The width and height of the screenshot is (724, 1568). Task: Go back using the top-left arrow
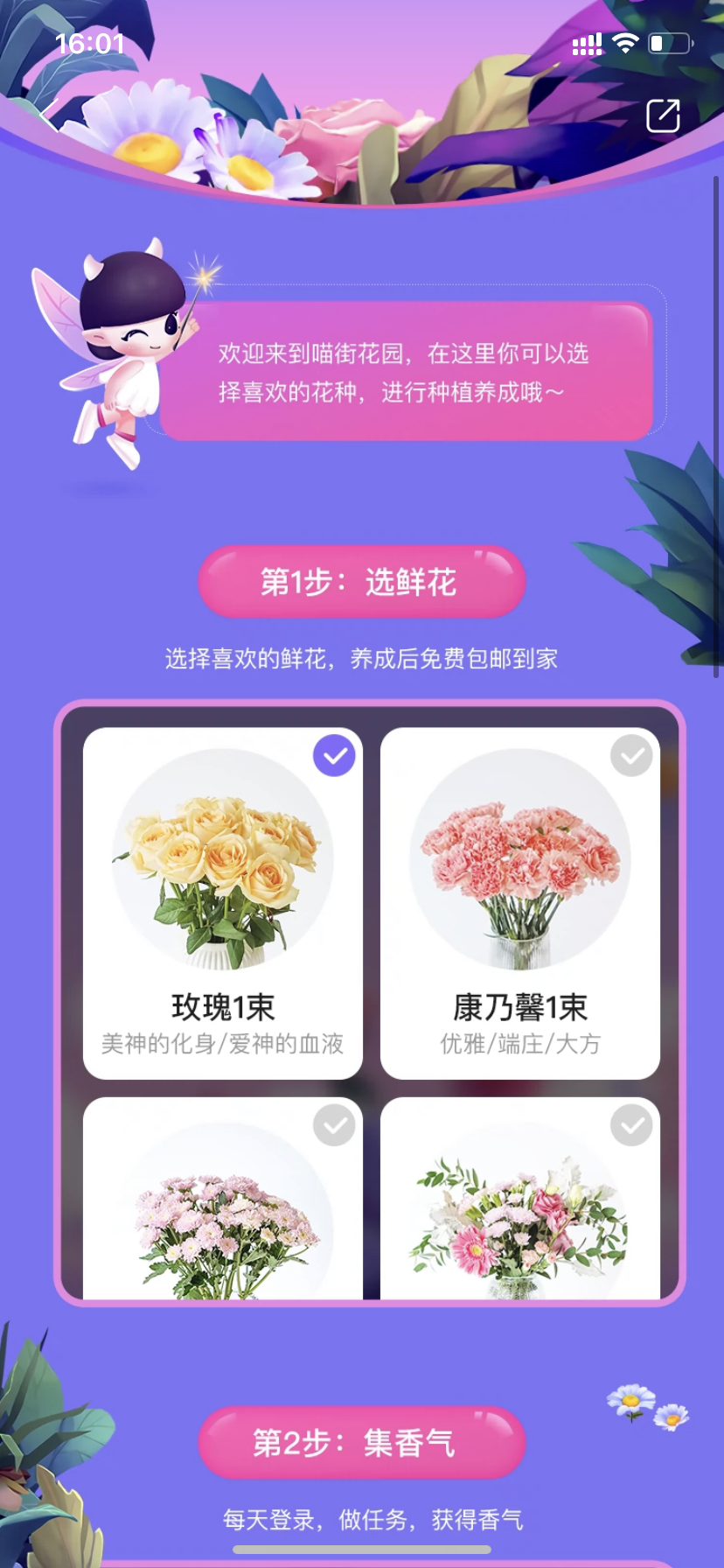pos(50,115)
